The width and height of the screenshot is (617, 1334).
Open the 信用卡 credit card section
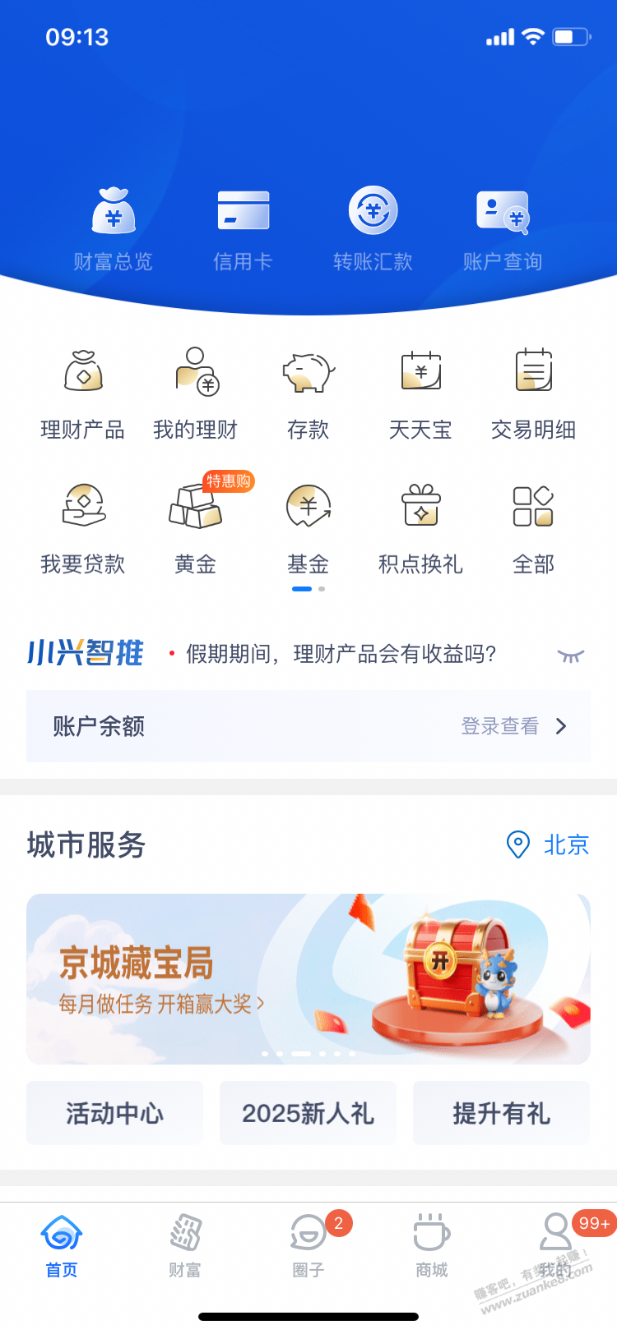point(243,229)
